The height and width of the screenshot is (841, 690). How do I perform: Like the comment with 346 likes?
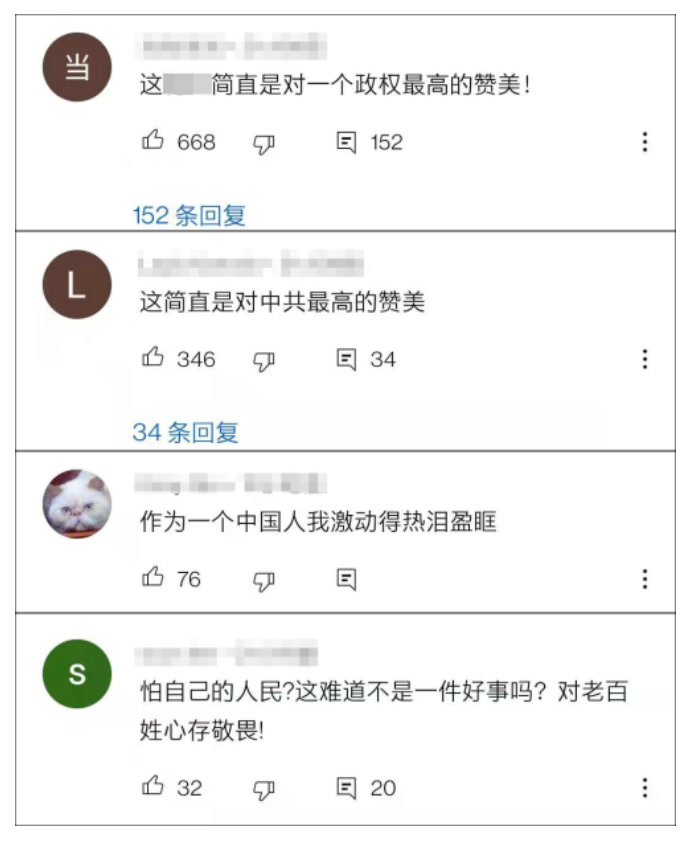(x=153, y=359)
